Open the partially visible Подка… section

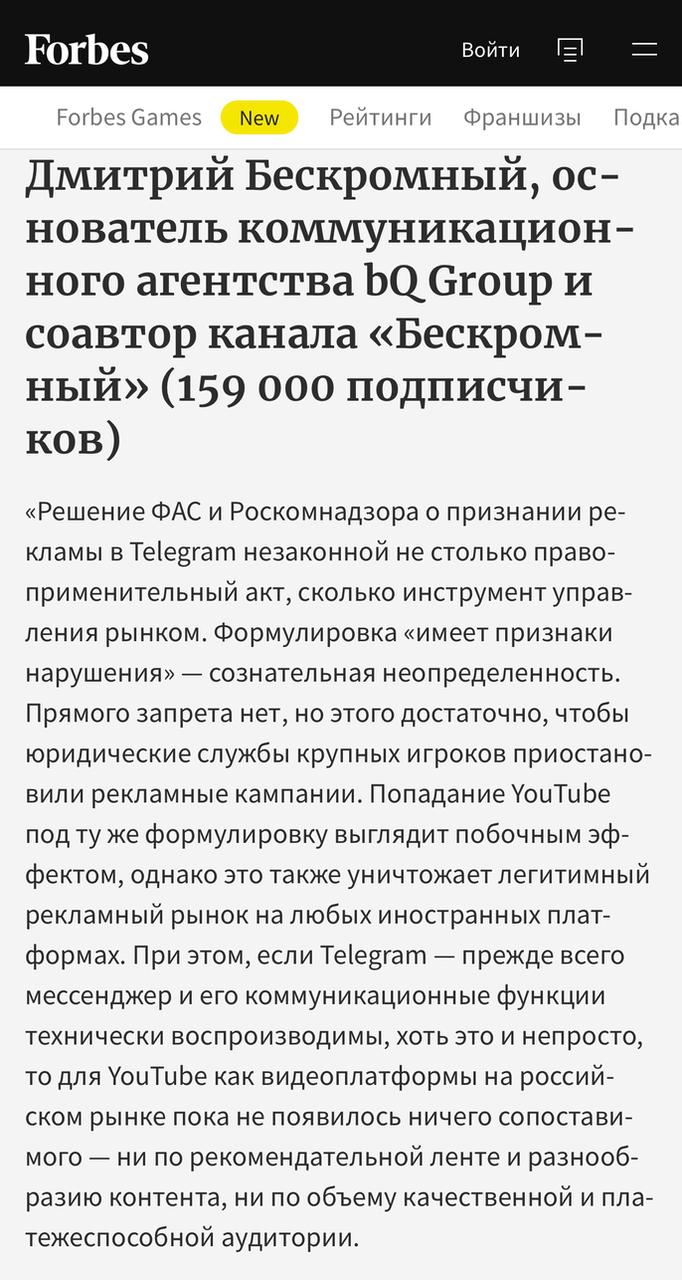click(x=646, y=117)
